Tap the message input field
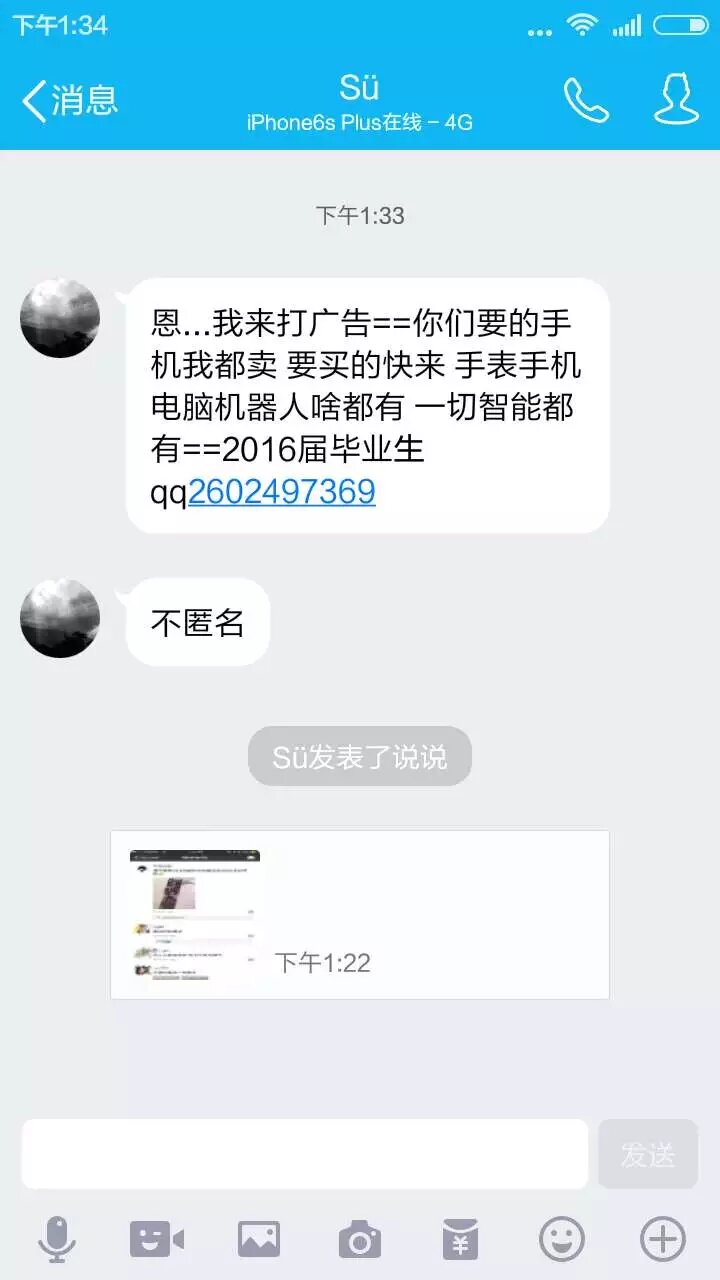 [x=305, y=1153]
